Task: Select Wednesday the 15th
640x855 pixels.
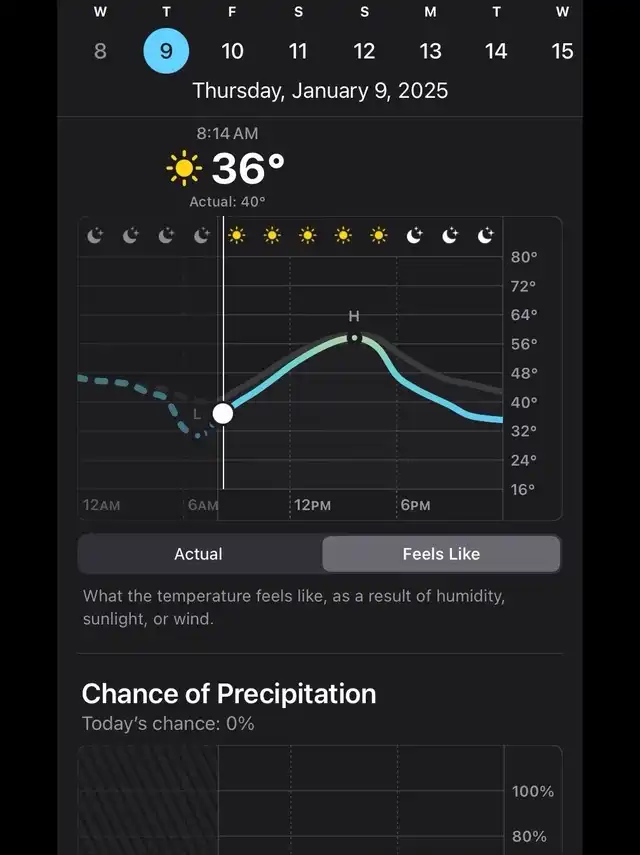Action: point(562,50)
